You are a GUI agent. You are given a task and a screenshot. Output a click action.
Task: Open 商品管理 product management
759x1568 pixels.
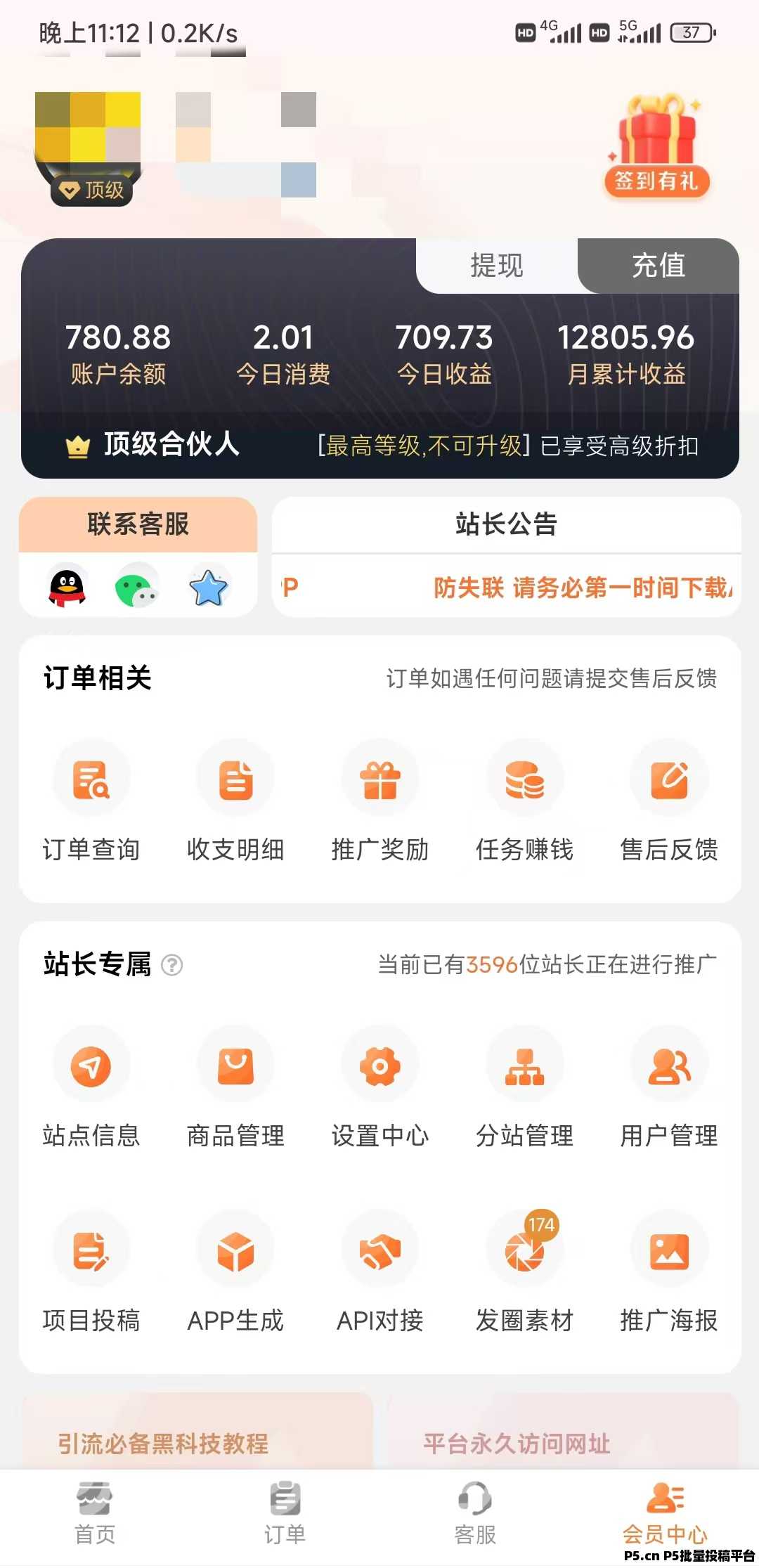[x=235, y=1087]
